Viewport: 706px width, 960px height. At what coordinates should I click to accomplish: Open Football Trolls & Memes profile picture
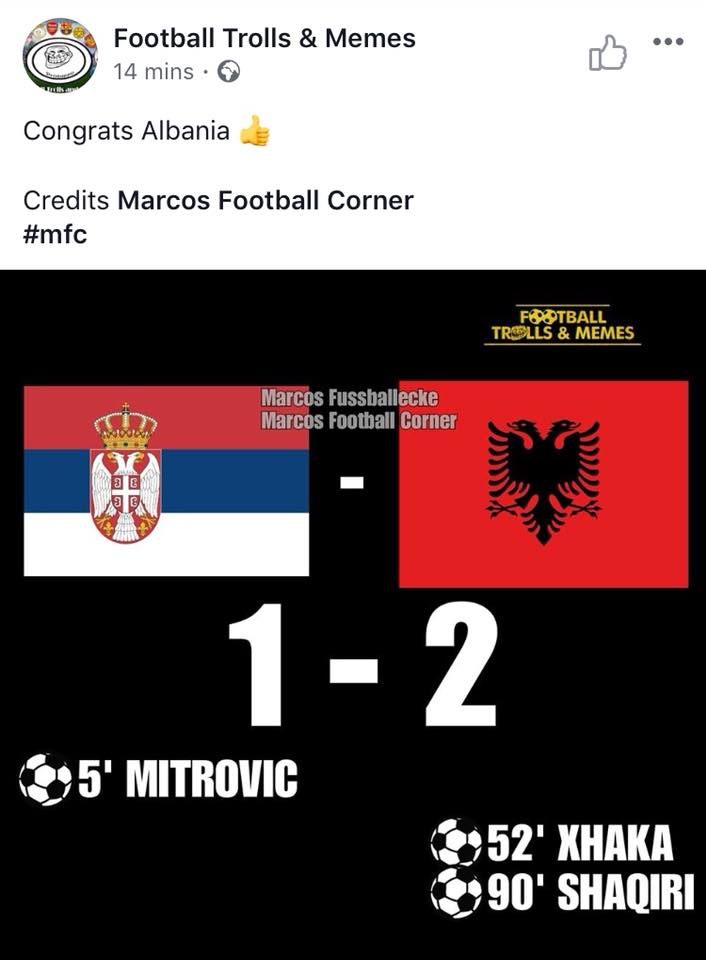click(x=59, y=55)
